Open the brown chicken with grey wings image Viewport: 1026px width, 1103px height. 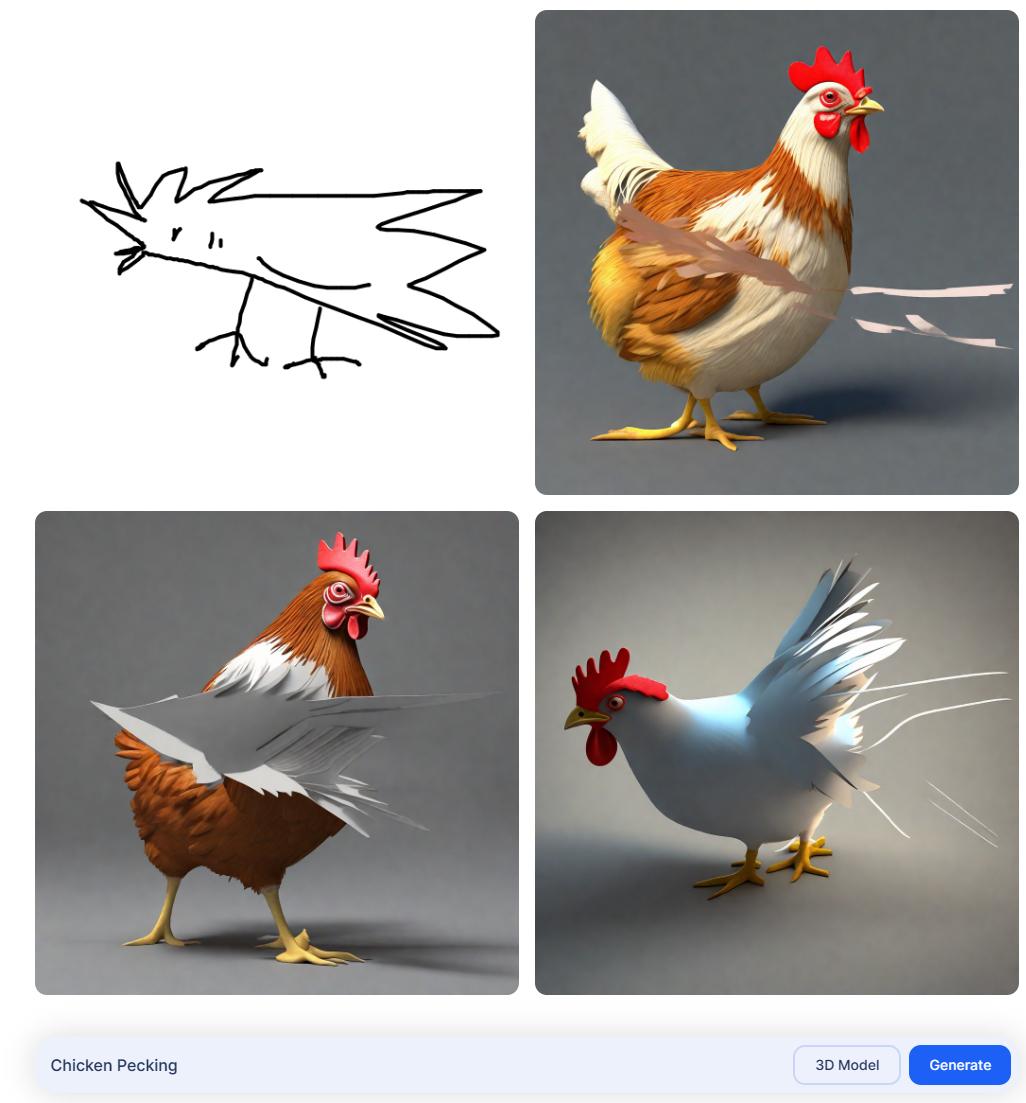tap(276, 752)
